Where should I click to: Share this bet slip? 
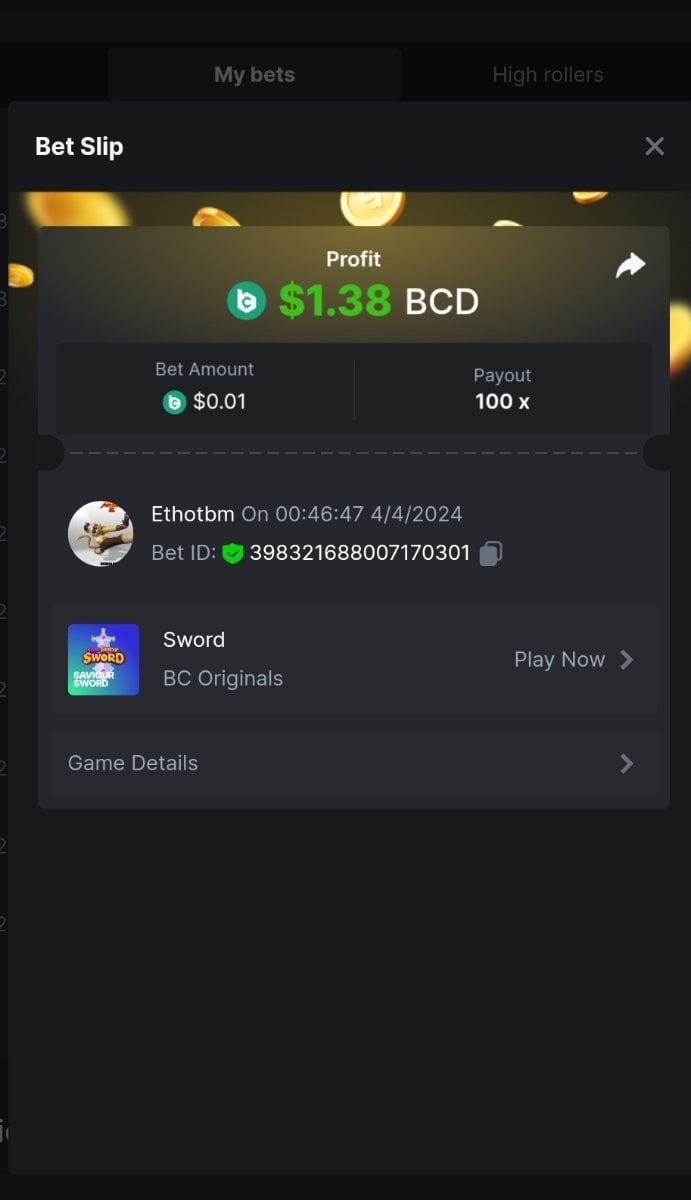tap(630, 265)
